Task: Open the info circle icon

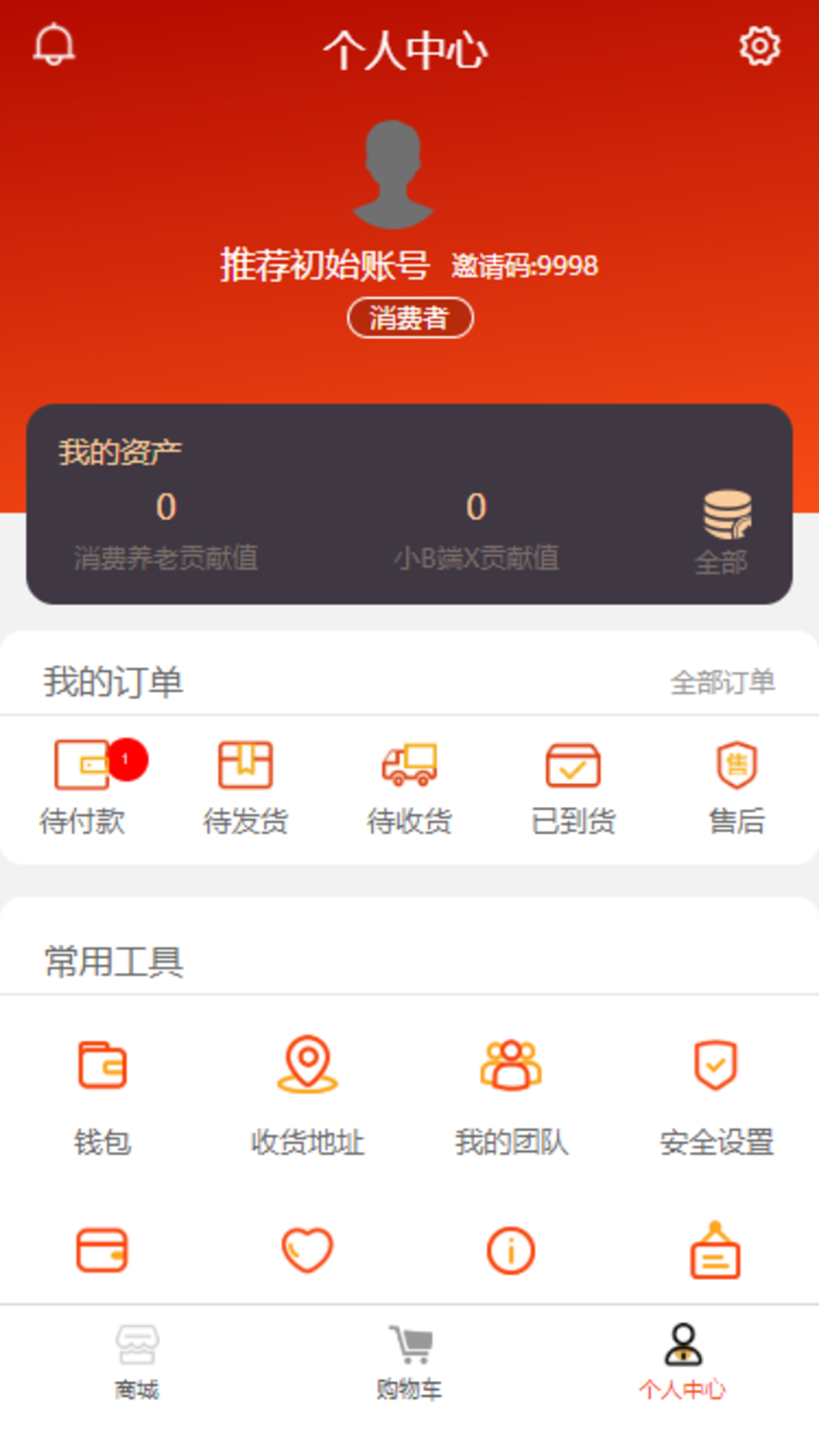Action: click(510, 1251)
